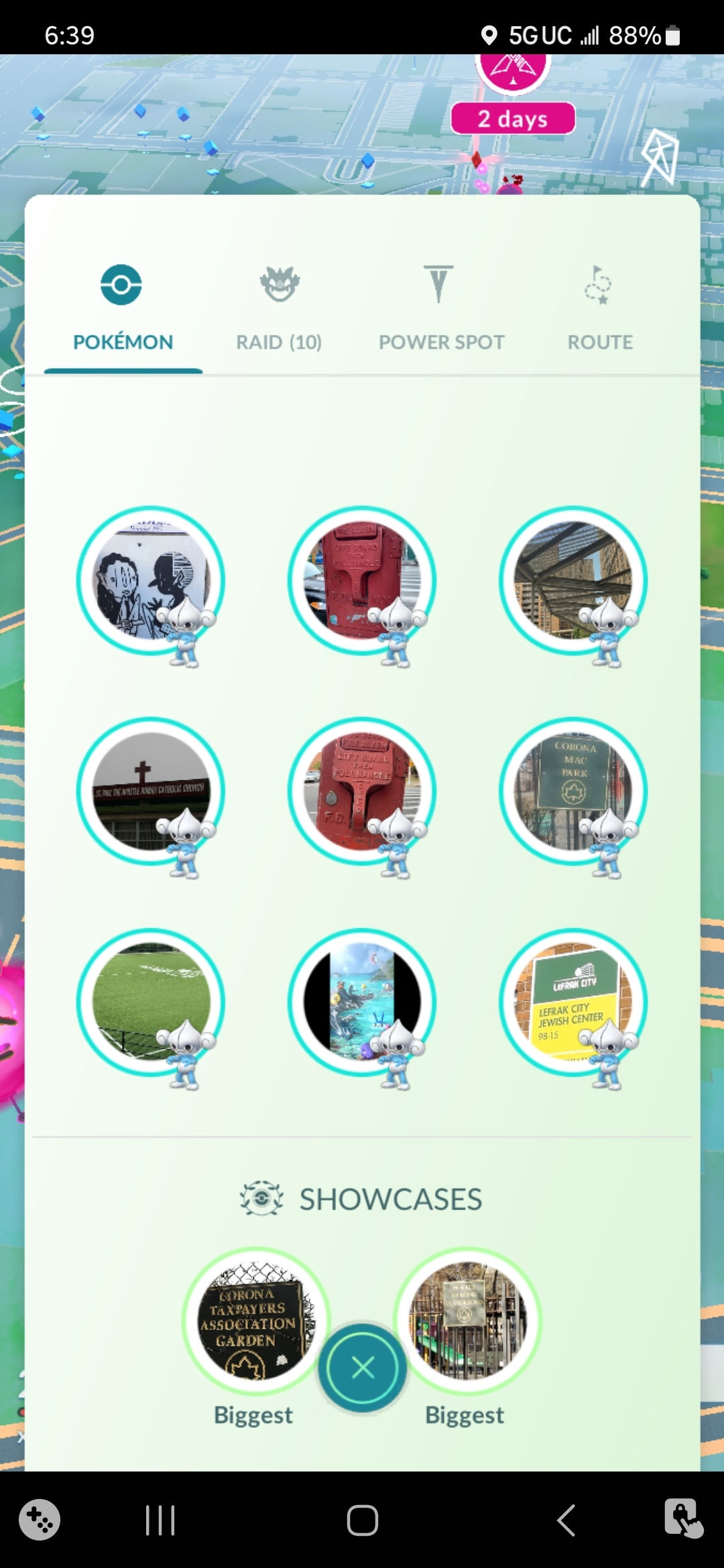
Task: Open the colorful ocean mural PokéStop tile
Action: point(362,1002)
